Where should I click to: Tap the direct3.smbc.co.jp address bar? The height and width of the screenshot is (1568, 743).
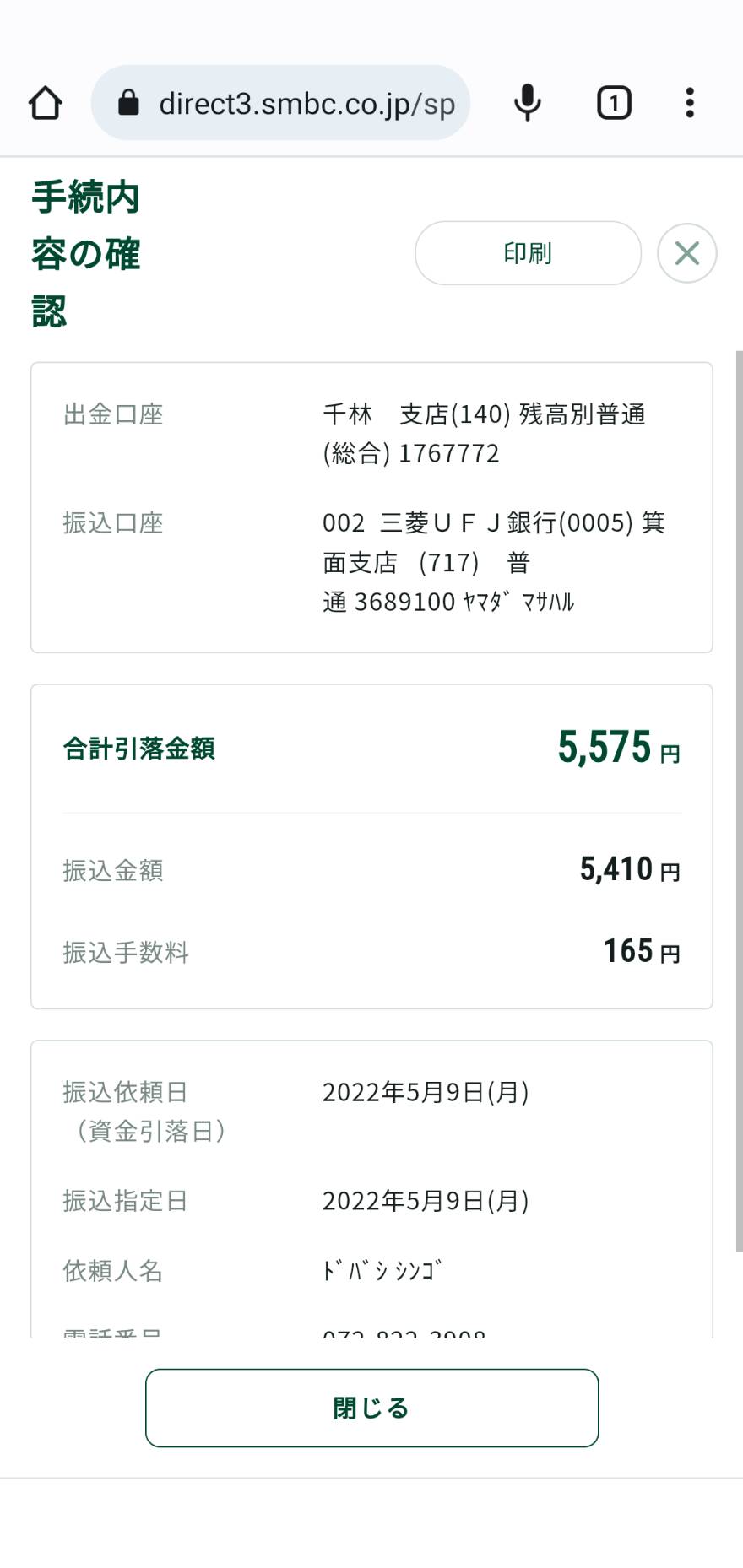click(280, 103)
